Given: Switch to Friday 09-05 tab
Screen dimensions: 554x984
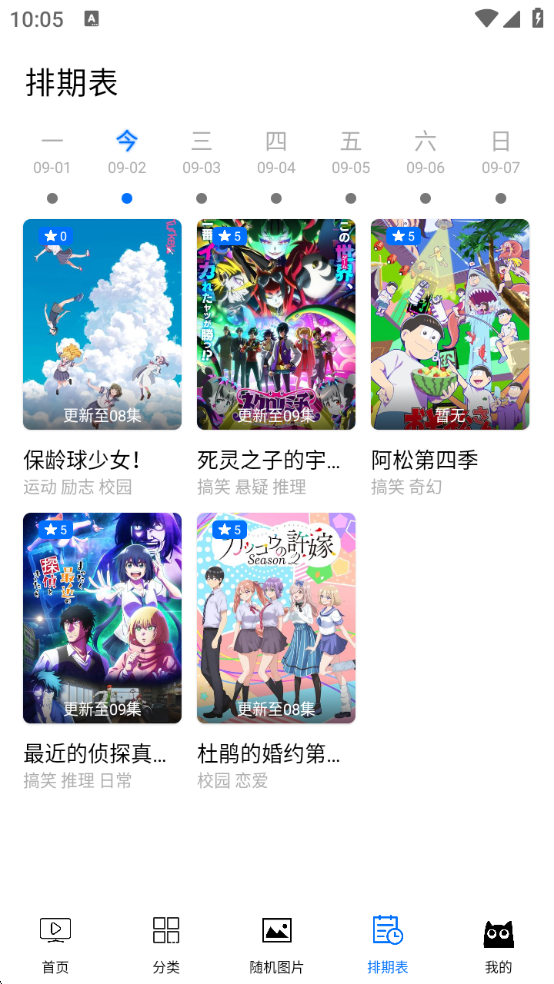Looking at the screenshot, I should (x=351, y=166).
